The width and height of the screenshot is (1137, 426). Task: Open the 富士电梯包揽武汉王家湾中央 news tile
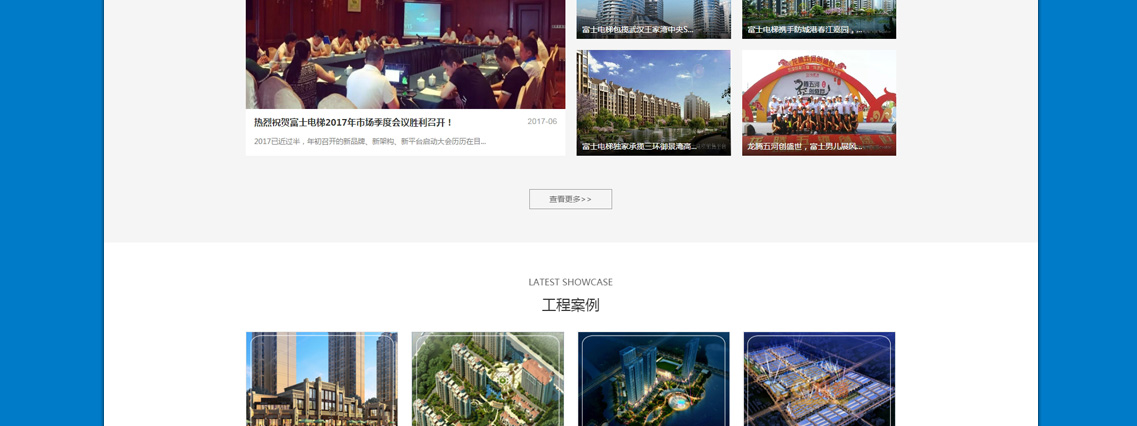pyautogui.click(x=653, y=19)
